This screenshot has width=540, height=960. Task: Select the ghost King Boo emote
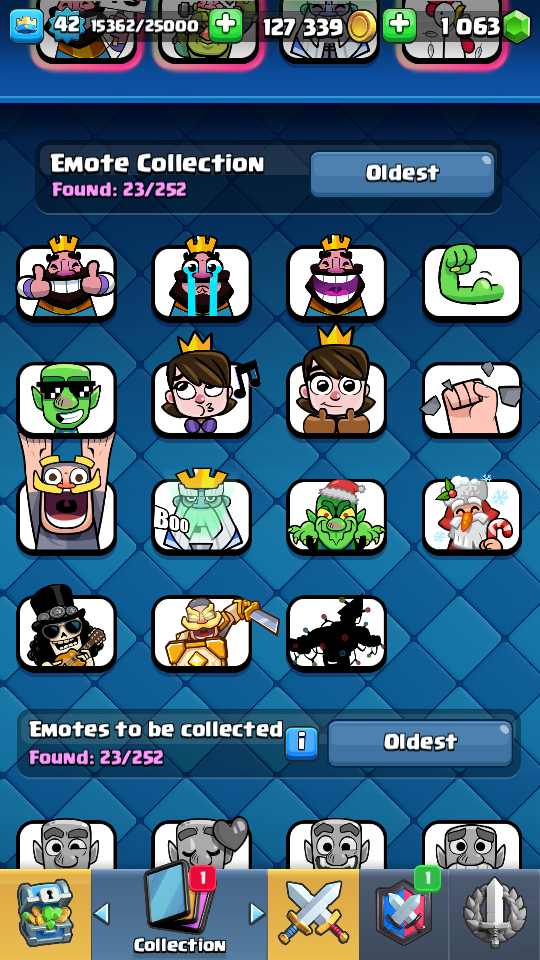(x=201, y=512)
